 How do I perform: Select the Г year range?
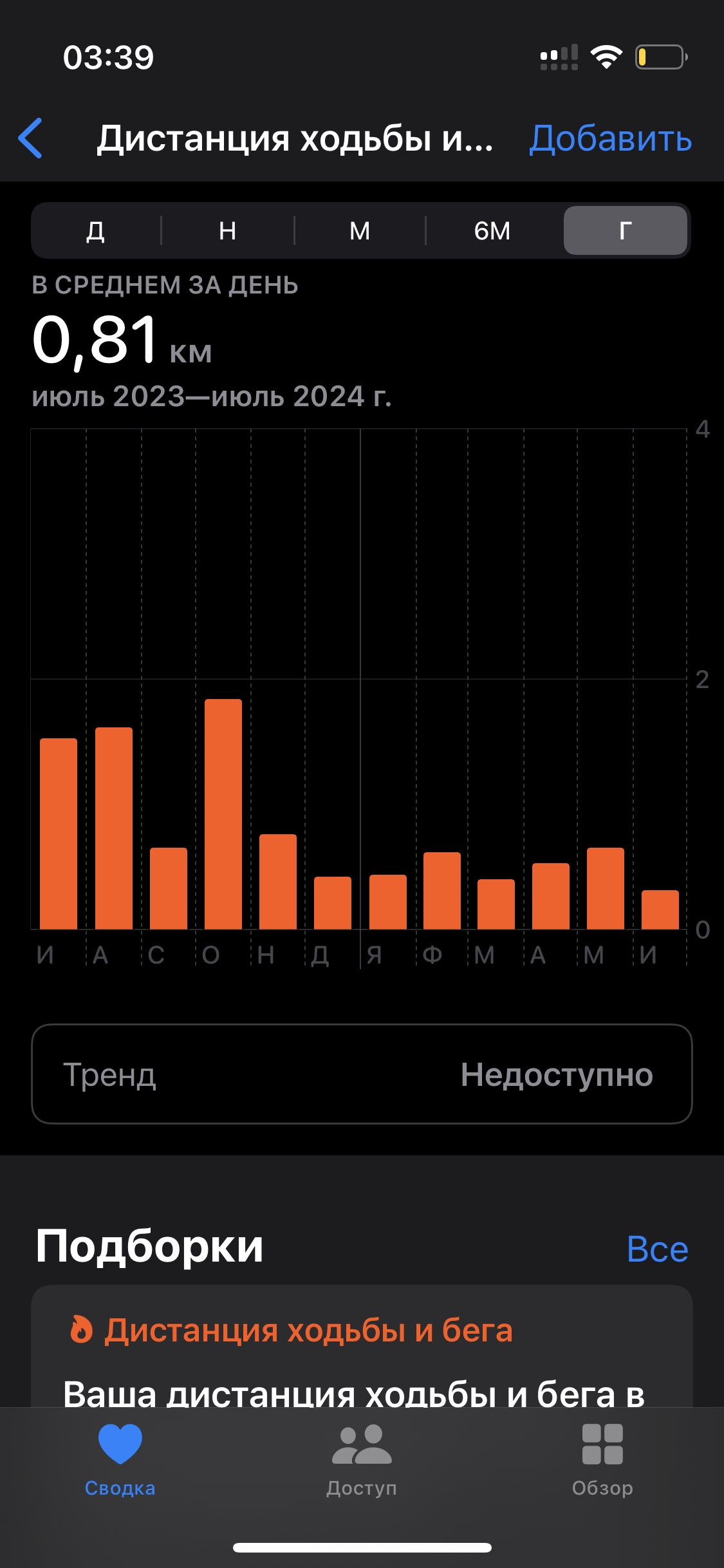[x=626, y=230]
